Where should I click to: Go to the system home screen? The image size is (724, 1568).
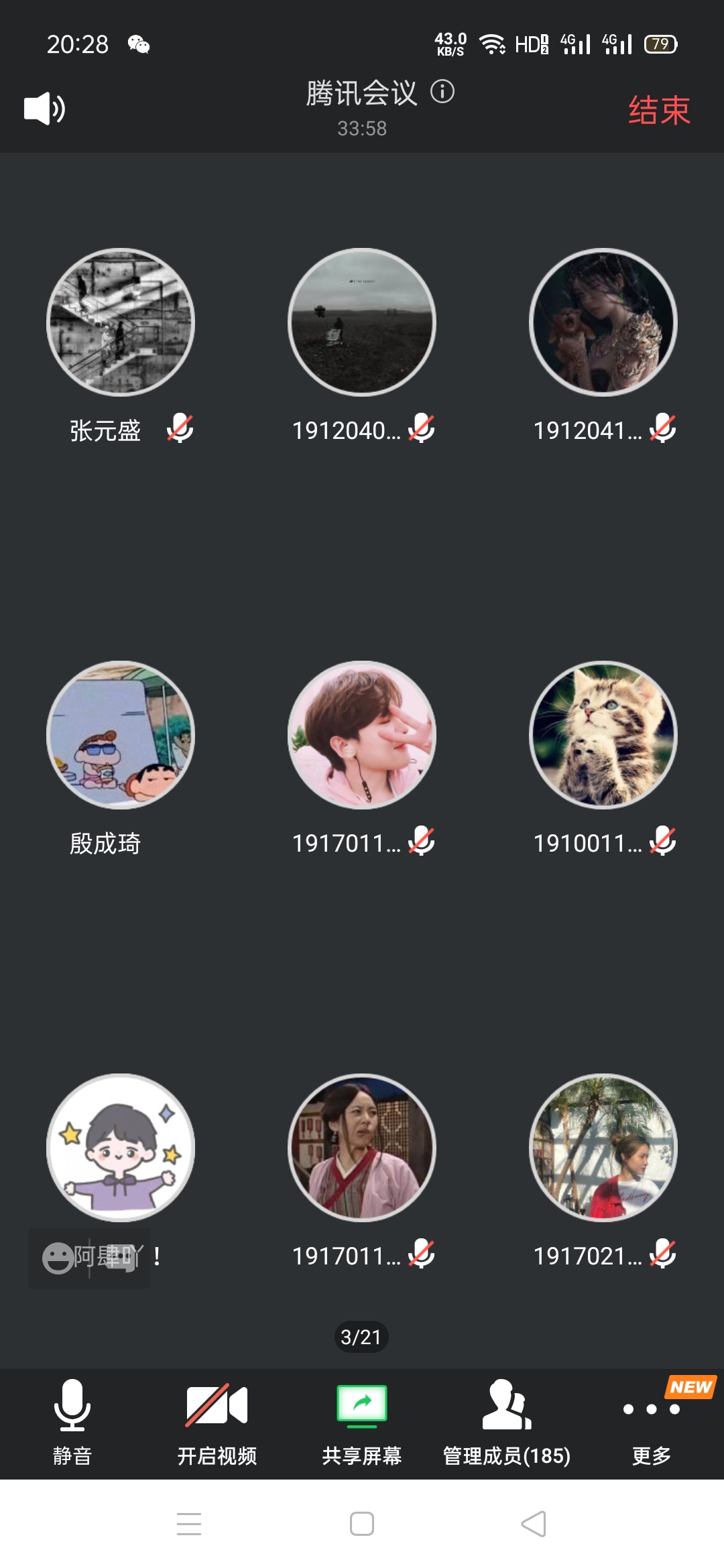click(362, 1524)
